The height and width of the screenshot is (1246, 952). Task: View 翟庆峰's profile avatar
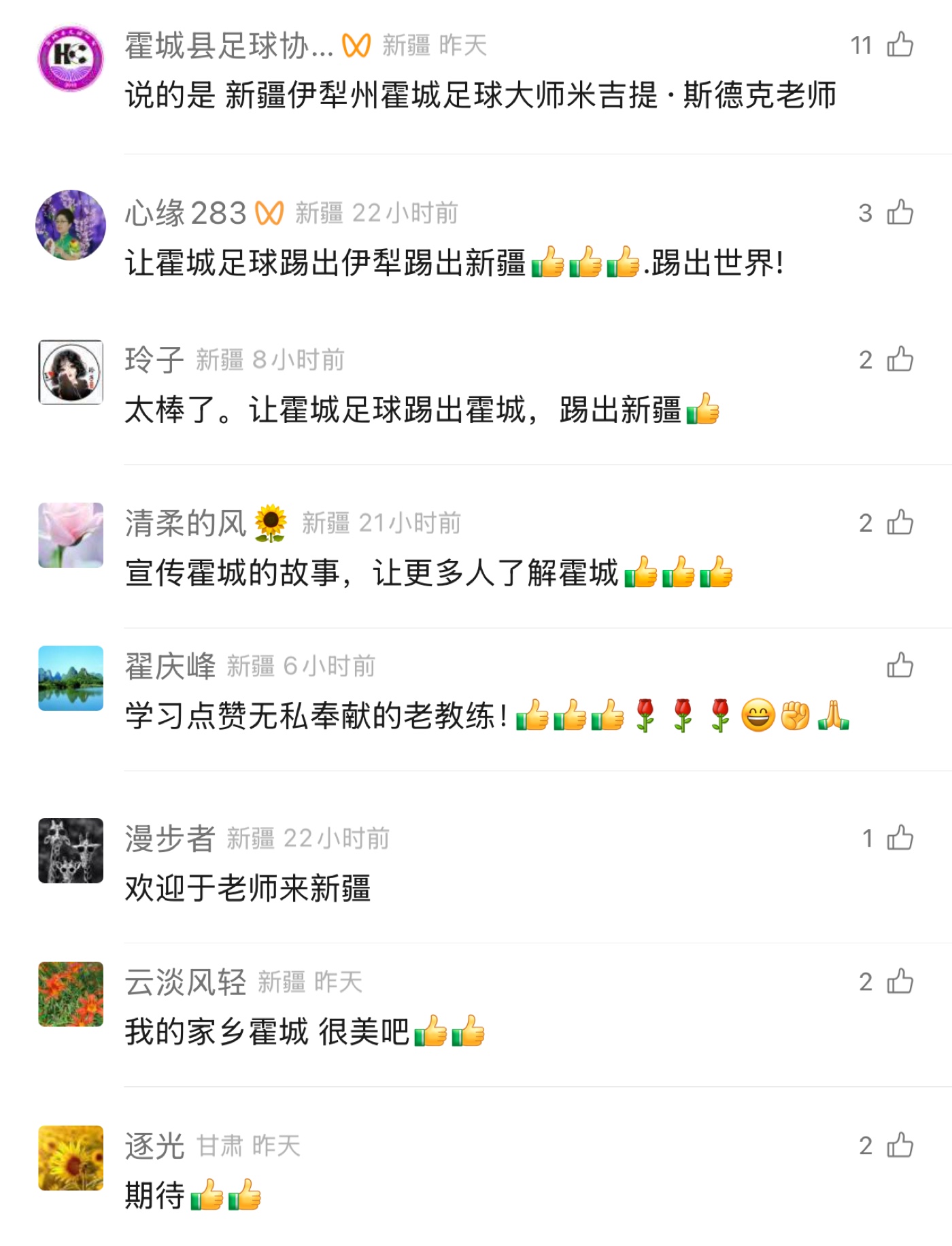pyautogui.click(x=71, y=678)
